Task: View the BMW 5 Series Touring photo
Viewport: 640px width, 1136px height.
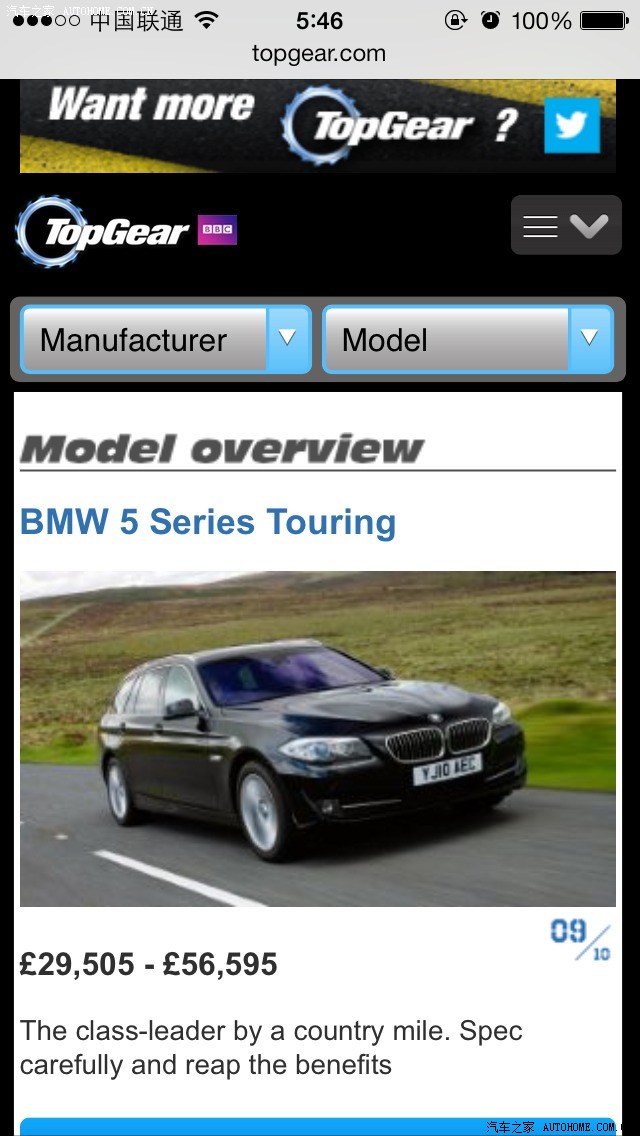Action: pyautogui.click(x=318, y=738)
